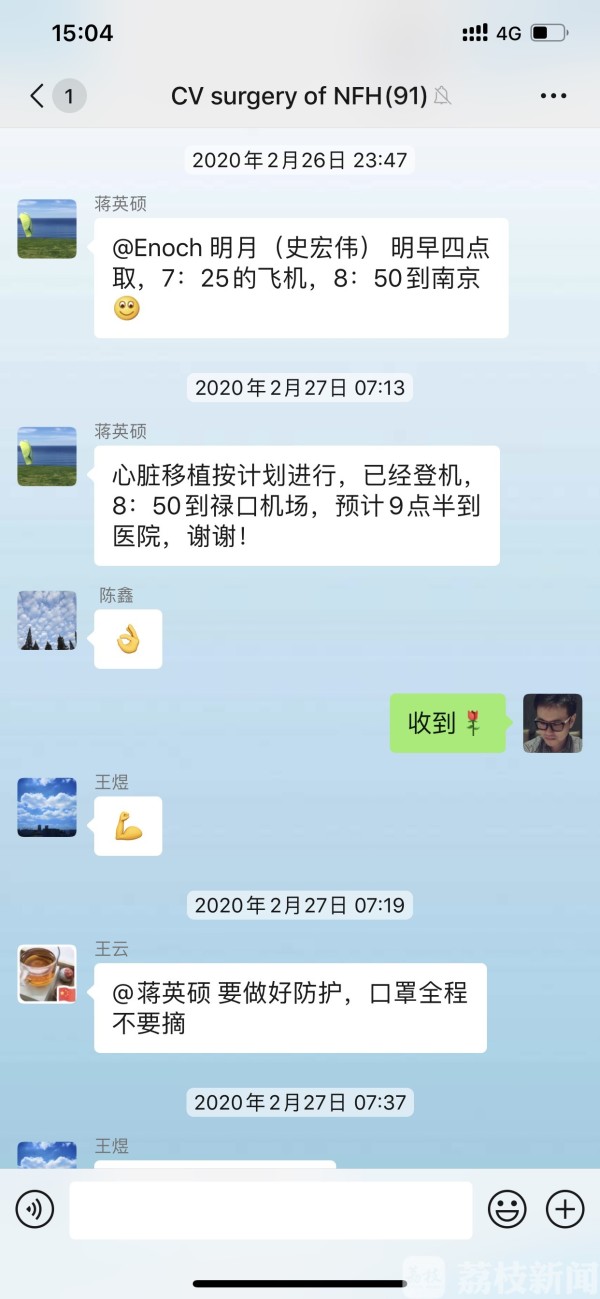Go back to the chat list
This screenshot has width=600, height=1299.
pos(38,96)
